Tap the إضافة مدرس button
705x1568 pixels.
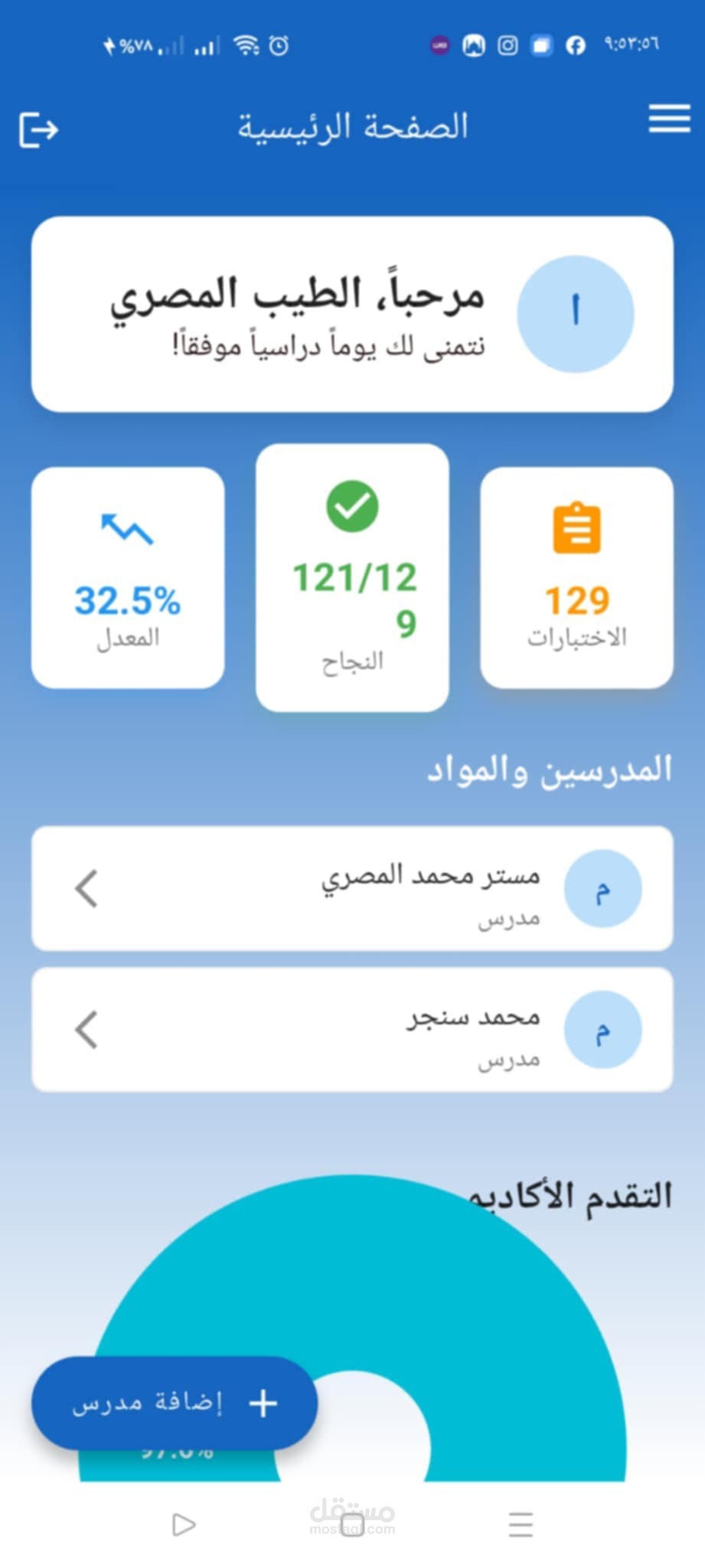pyautogui.click(x=175, y=1403)
